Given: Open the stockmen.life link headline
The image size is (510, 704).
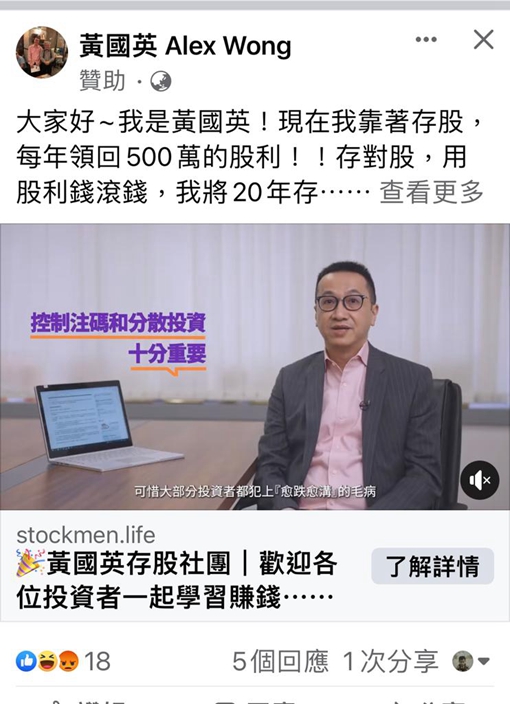Looking at the screenshot, I should (177, 580).
